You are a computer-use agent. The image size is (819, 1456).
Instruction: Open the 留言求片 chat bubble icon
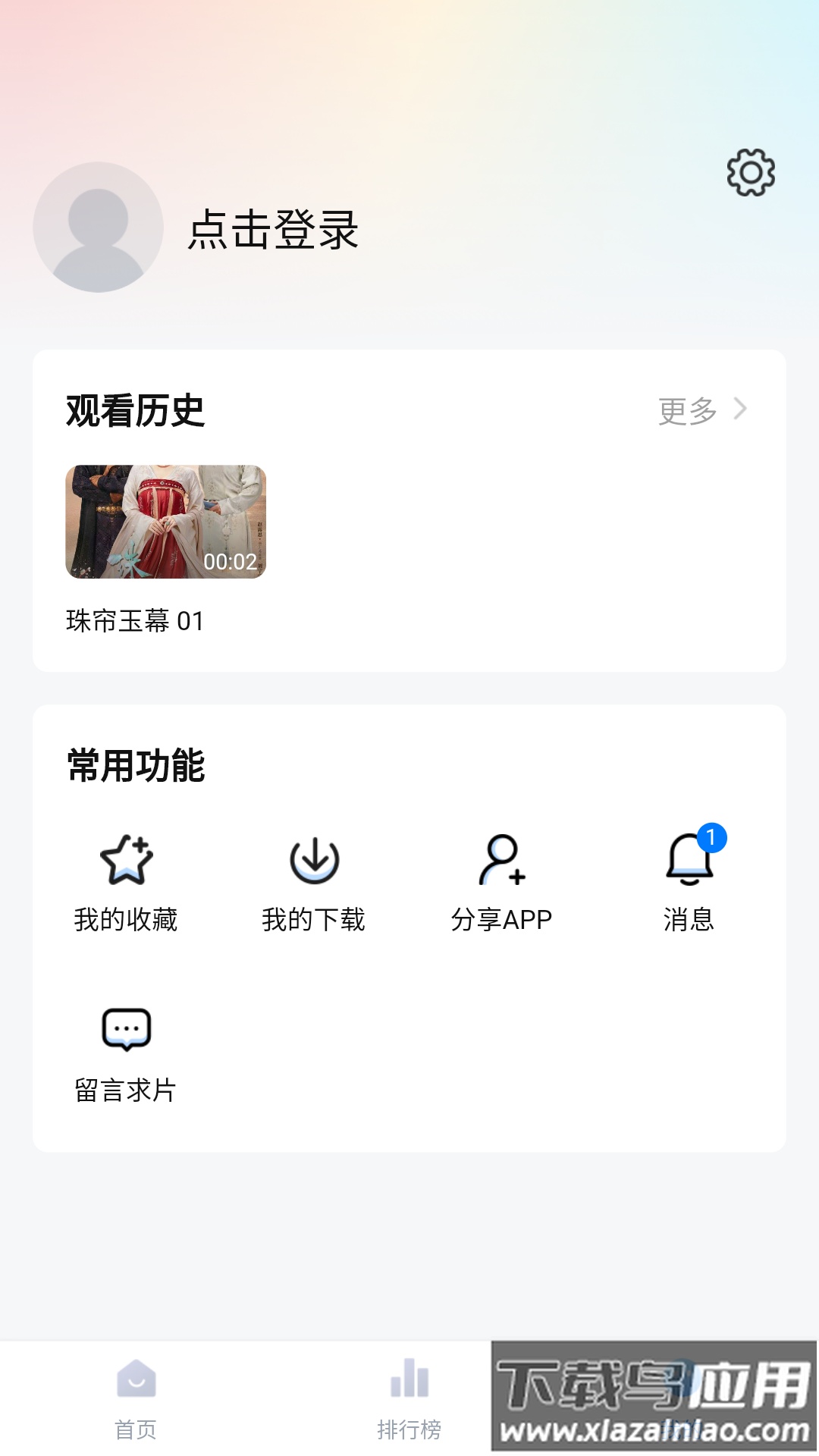pos(127,1029)
